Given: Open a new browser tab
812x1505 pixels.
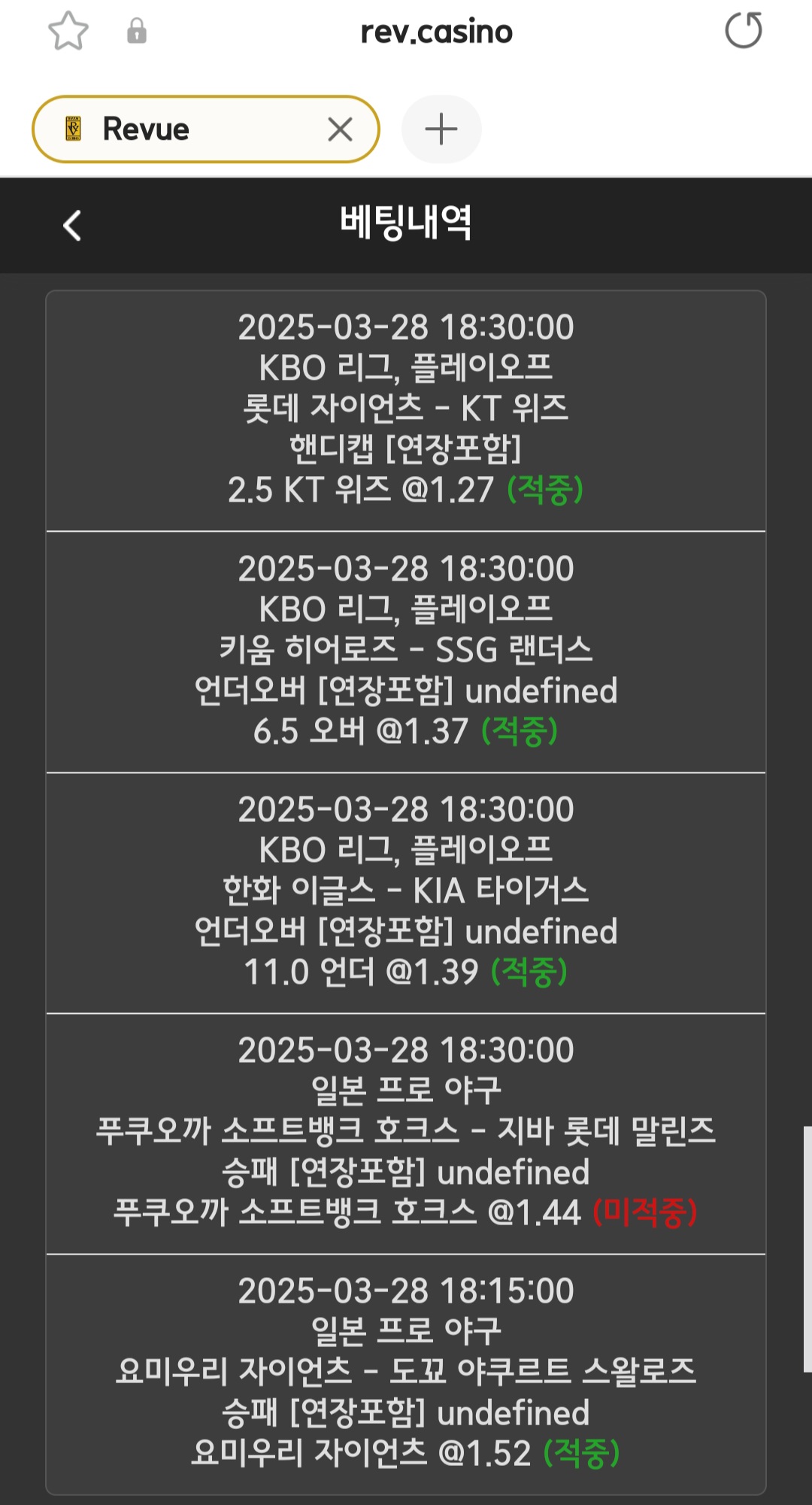Looking at the screenshot, I should click(x=441, y=129).
